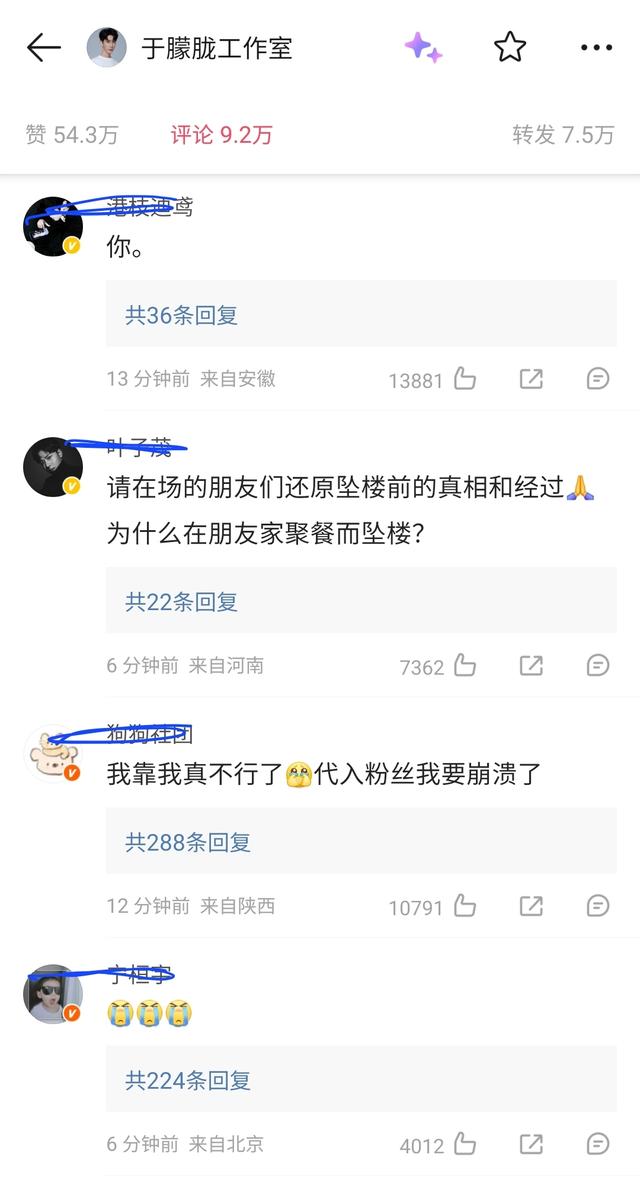The image size is (640, 1193).
Task: Like the comment with 13881 likes
Action: click(464, 379)
